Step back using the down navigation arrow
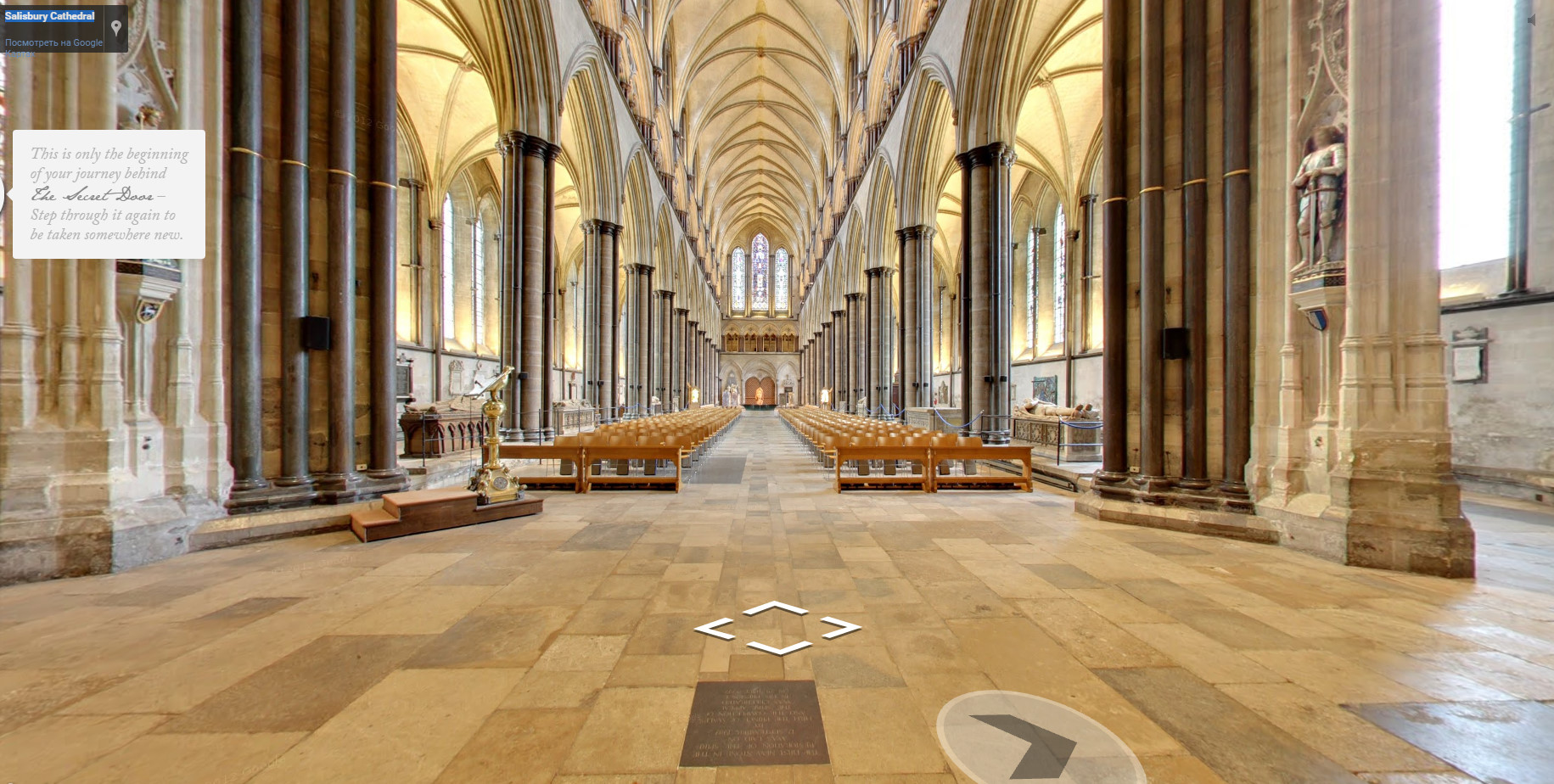This screenshot has height=784, width=1554. click(778, 648)
